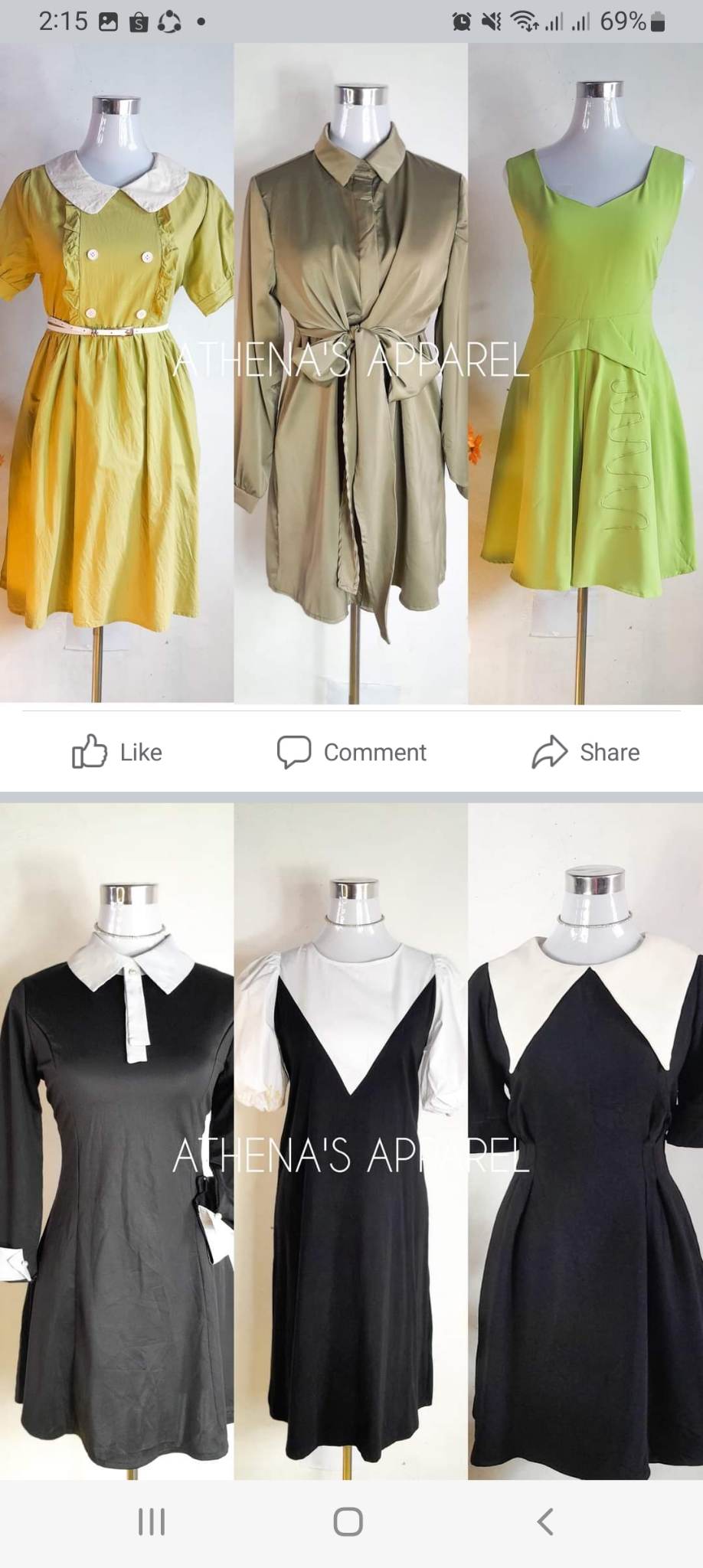Share the green dresses post
This screenshot has width=703, height=1568.
pyautogui.click(x=586, y=752)
